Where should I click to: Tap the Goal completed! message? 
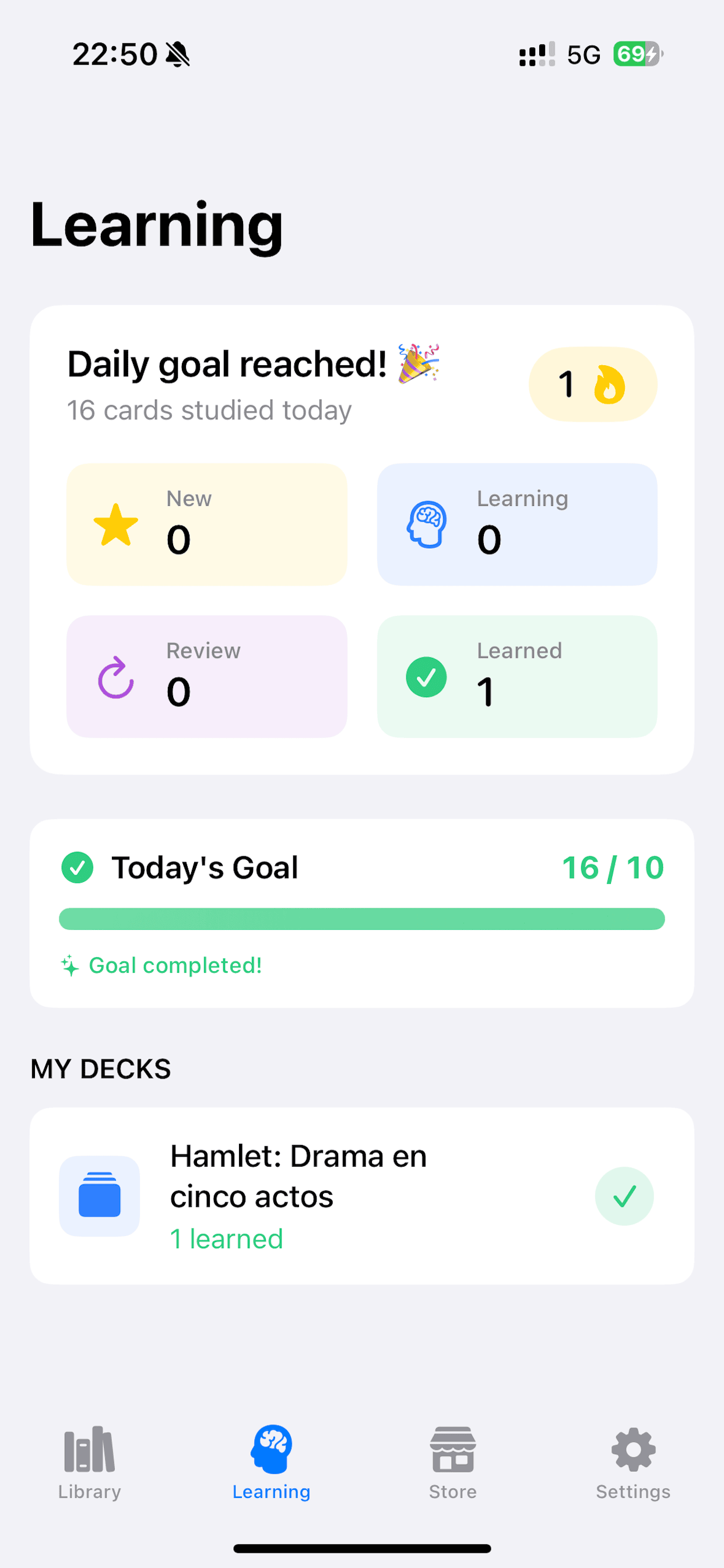163,966
